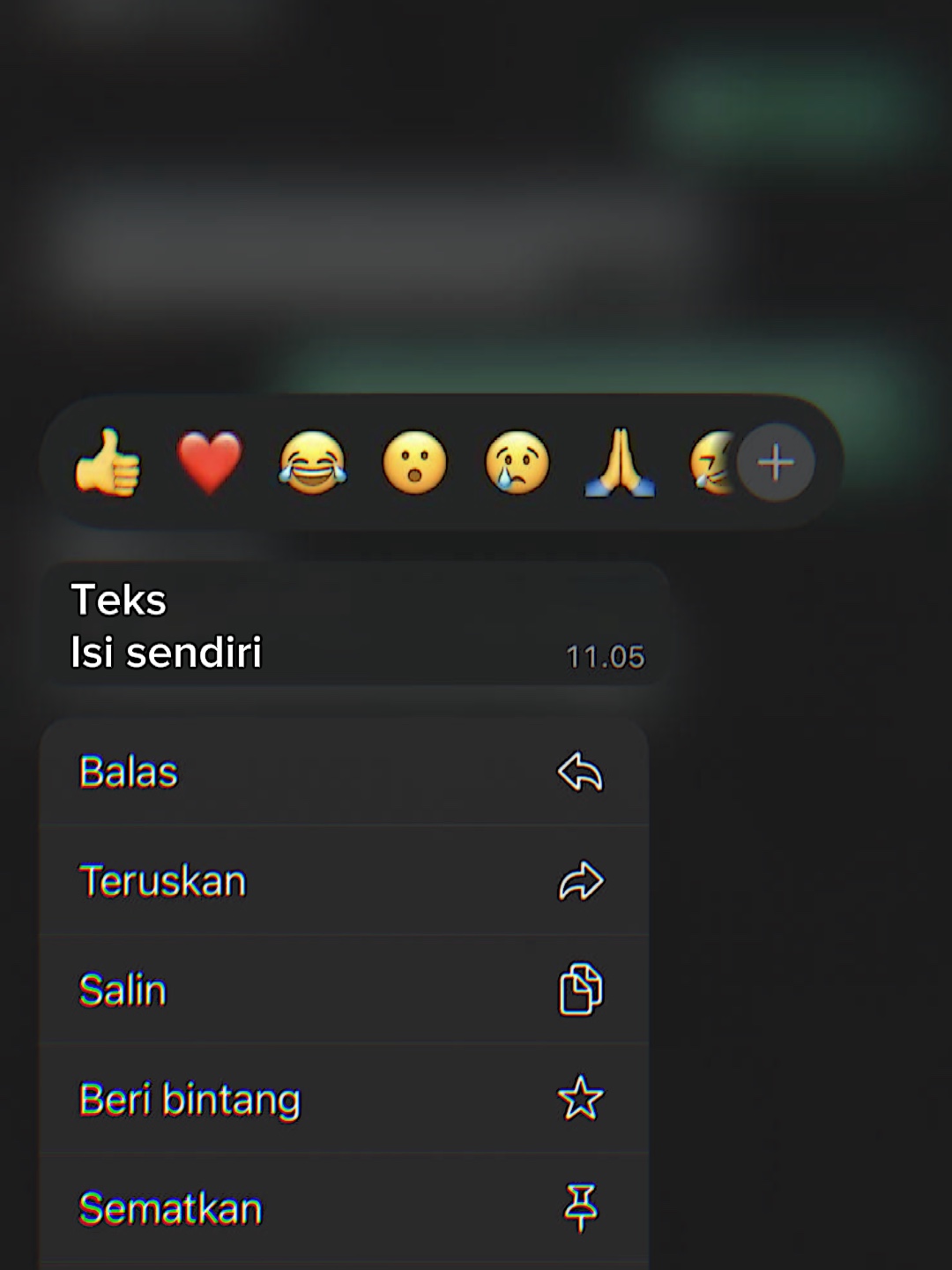React with the red heart emoji
Viewport: 952px width, 1270px height.
[x=209, y=462]
